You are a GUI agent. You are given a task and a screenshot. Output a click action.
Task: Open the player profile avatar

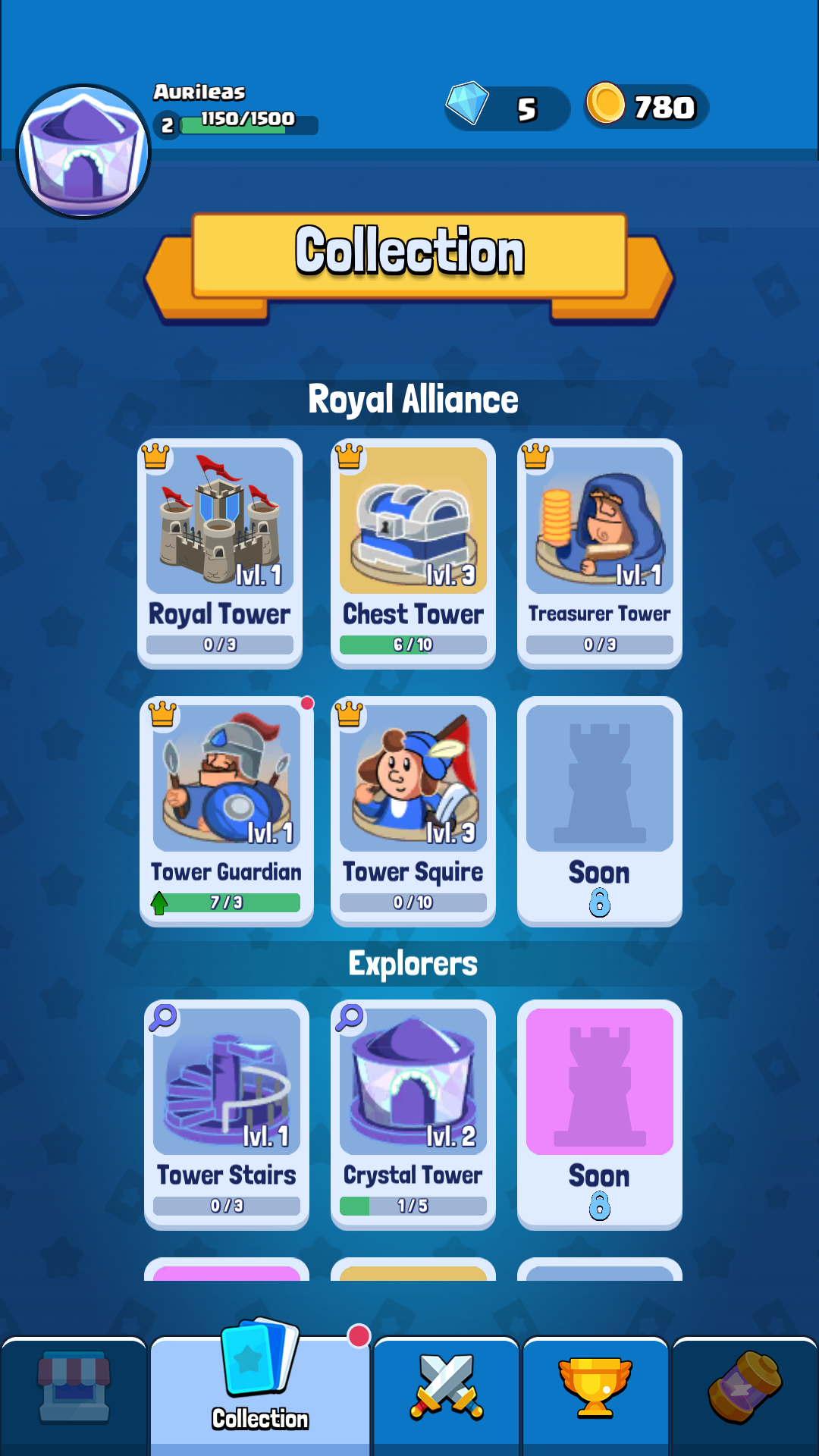(x=83, y=152)
